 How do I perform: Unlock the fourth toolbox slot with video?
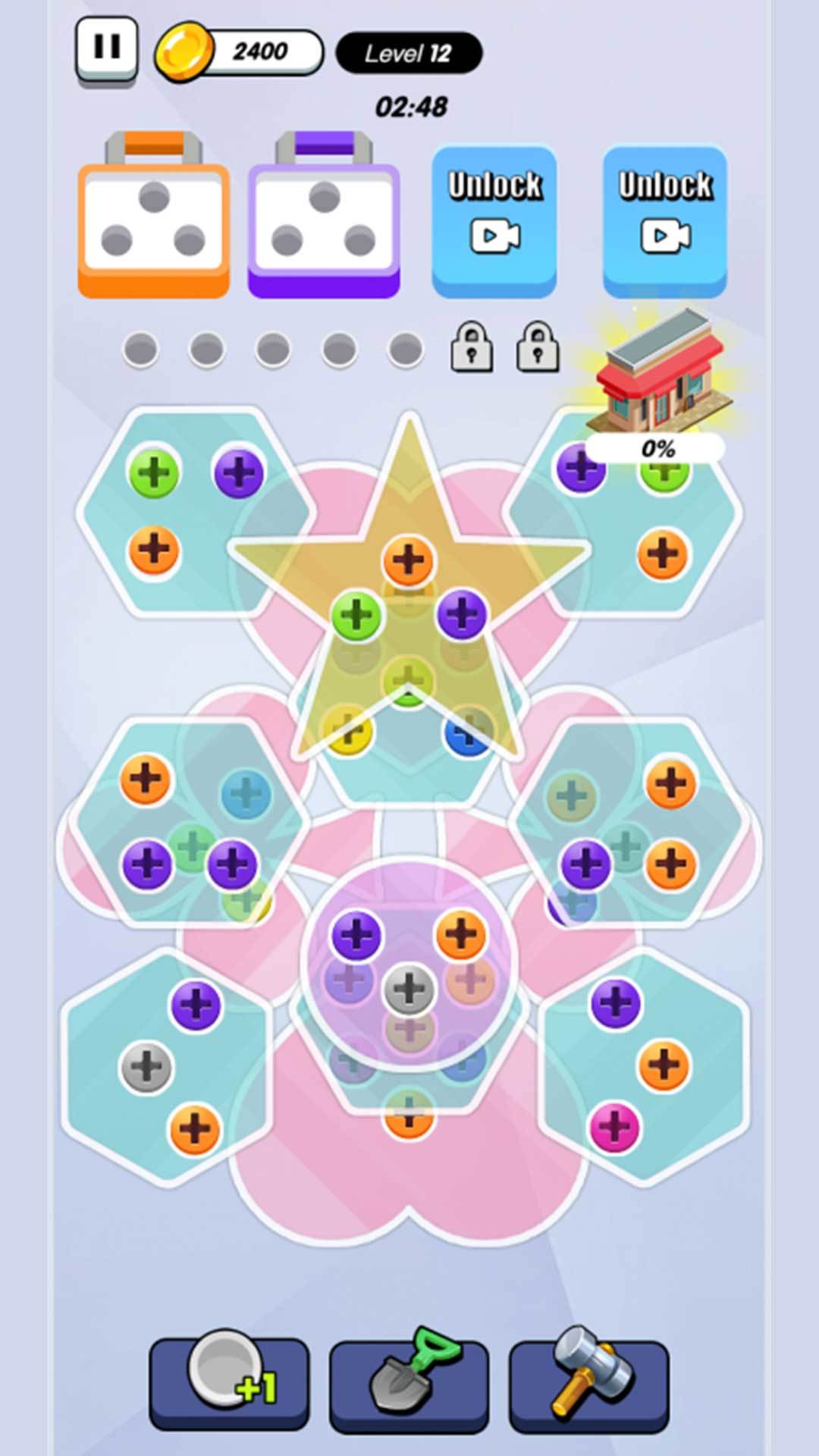click(665, 221)
